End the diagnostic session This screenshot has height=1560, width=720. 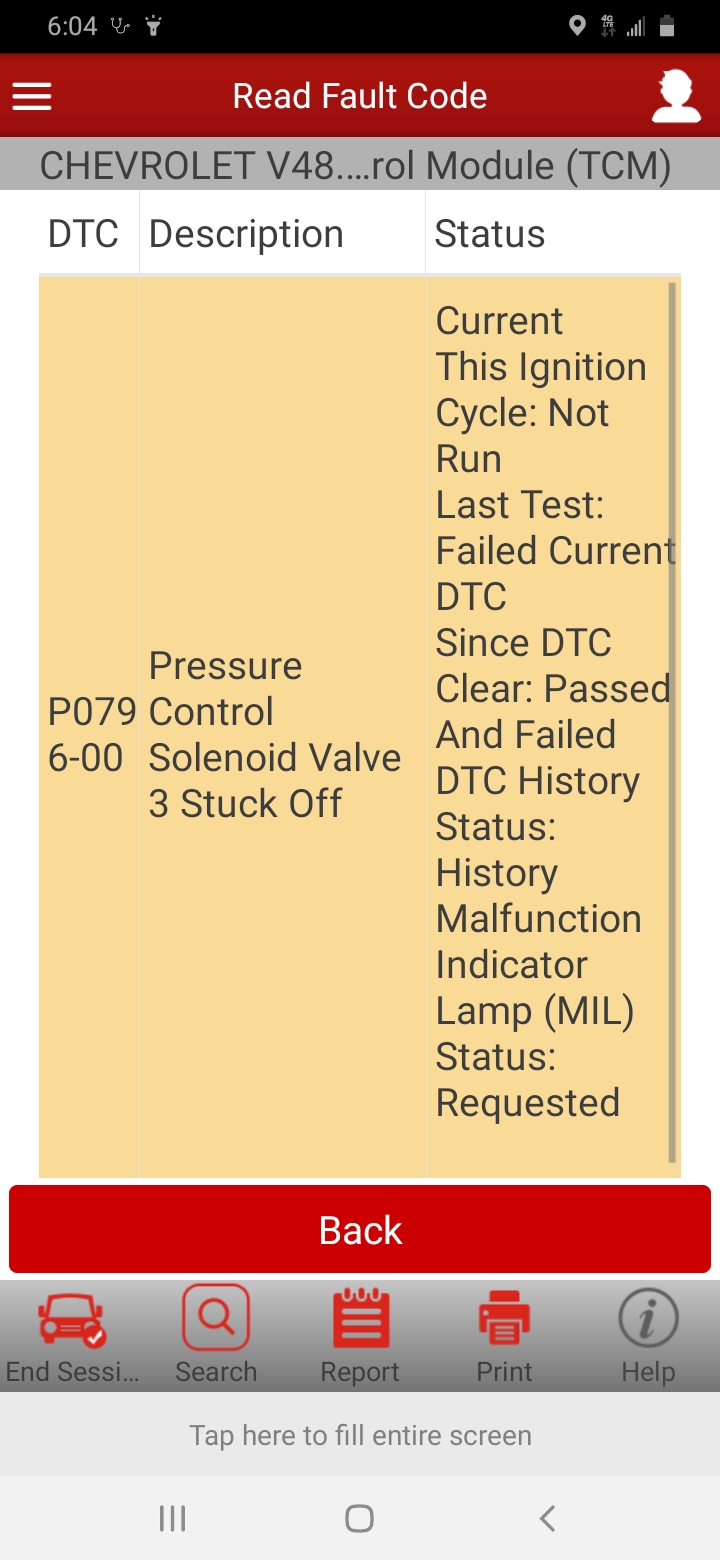[x=72, y=1337]
